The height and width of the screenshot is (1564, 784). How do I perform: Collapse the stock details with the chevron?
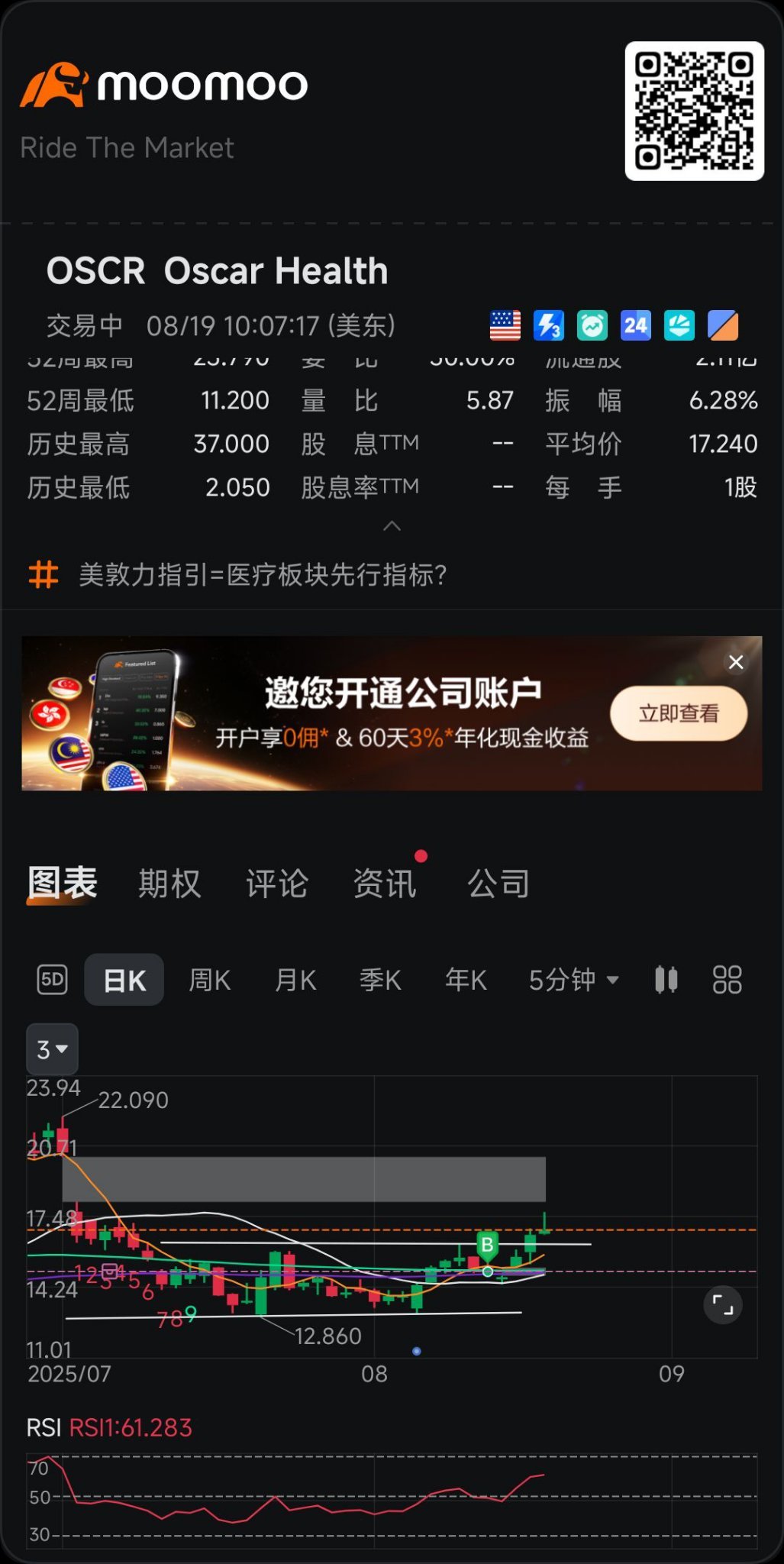tap(392, 526)
